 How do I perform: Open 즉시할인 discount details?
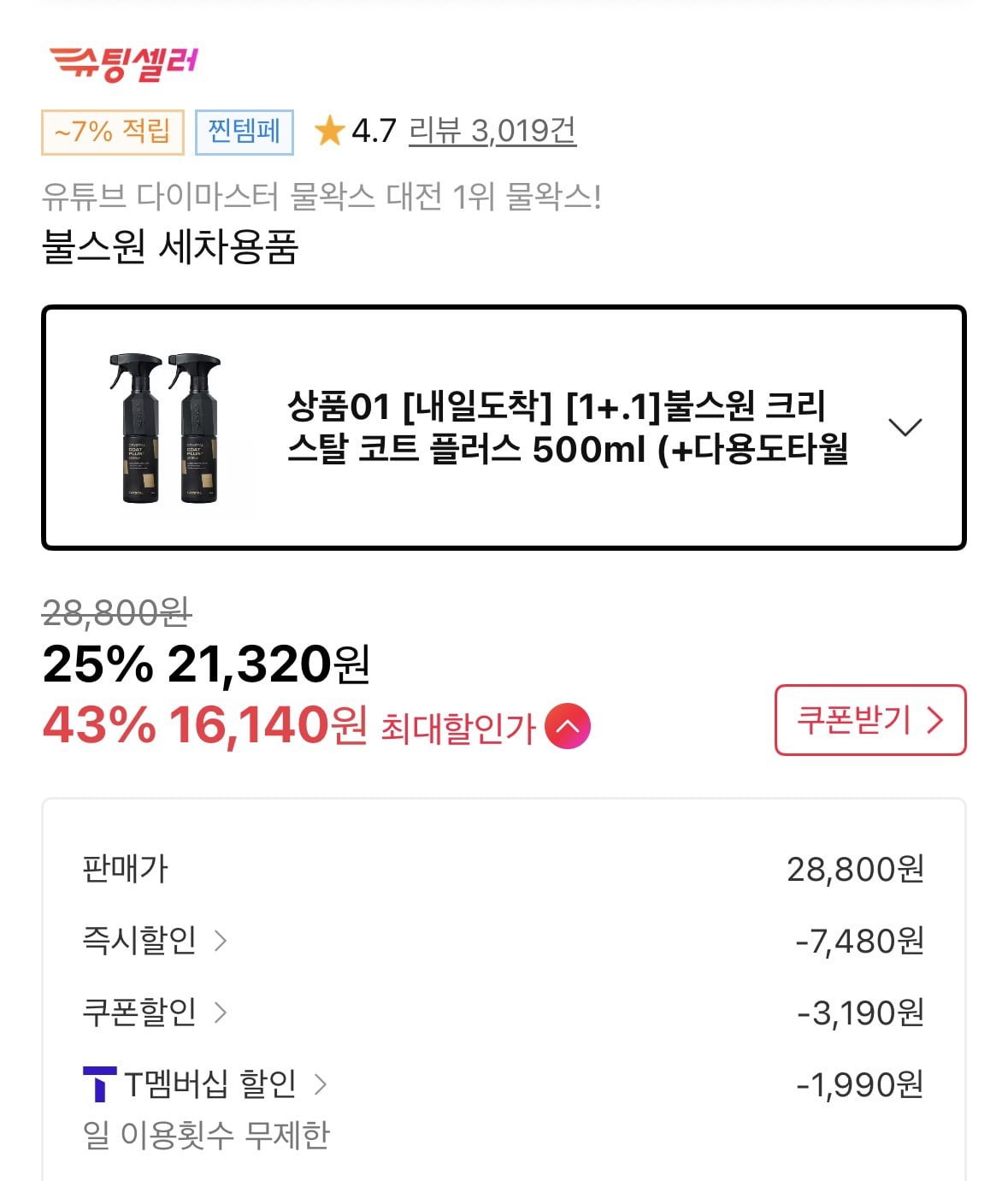(x=155, y=941)
